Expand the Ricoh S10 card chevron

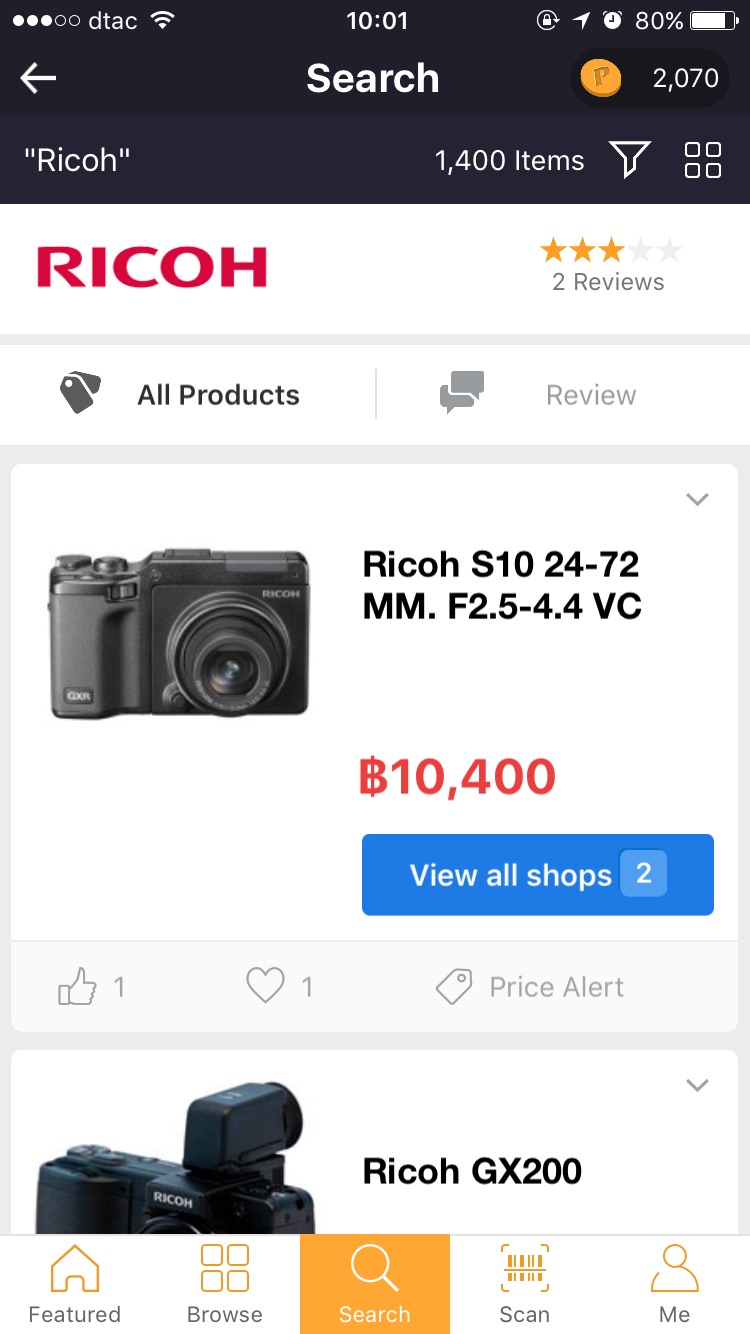tap(697, 499)
